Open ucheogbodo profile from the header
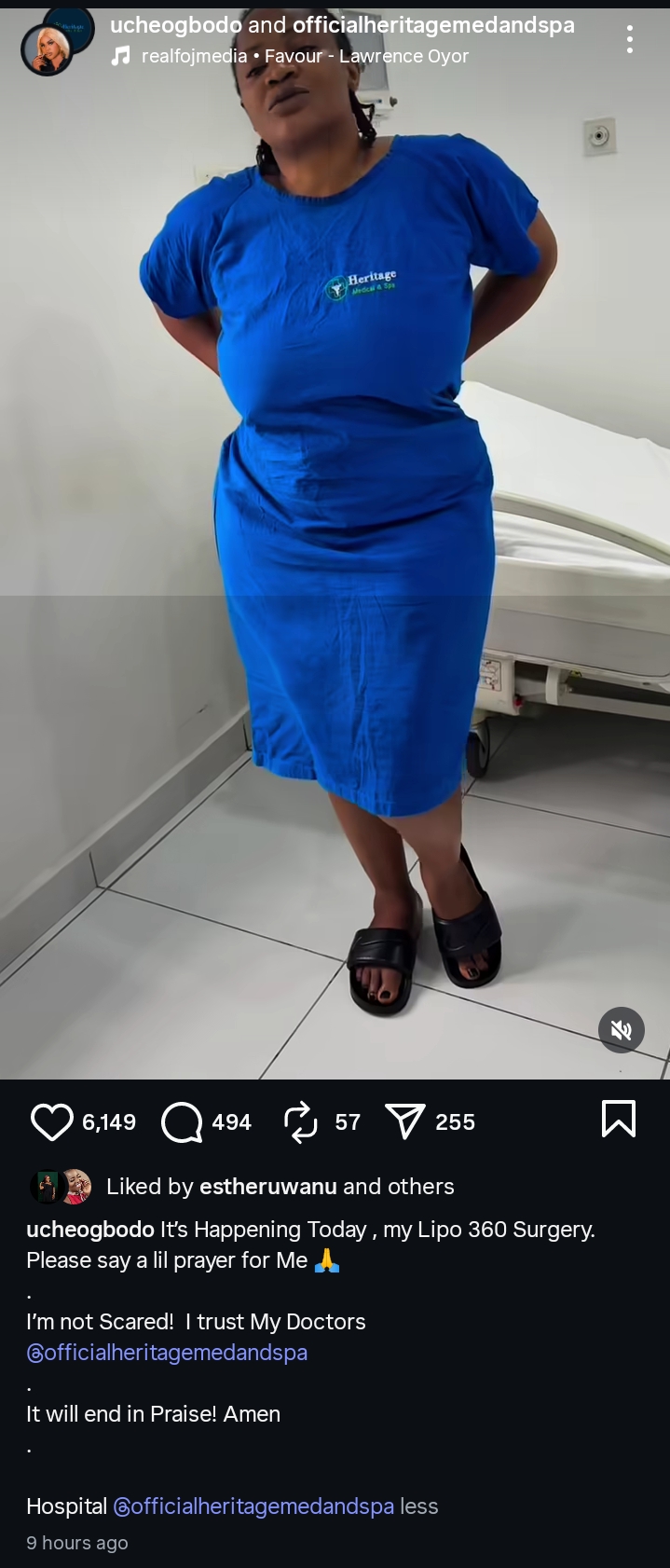Screen dimensions: 670x1568 (176, 25)
